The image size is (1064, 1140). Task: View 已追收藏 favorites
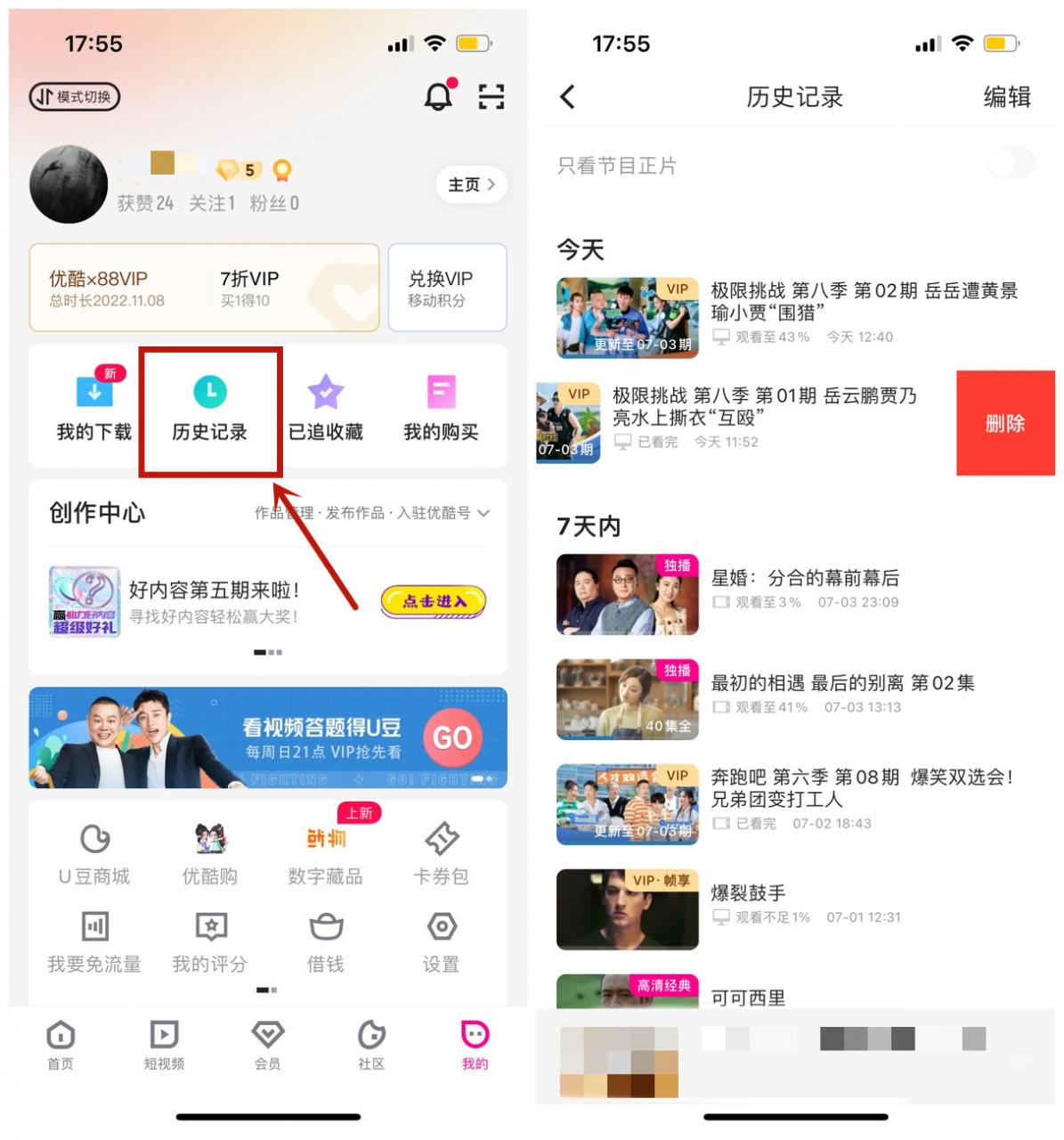(x=326, y=408)
